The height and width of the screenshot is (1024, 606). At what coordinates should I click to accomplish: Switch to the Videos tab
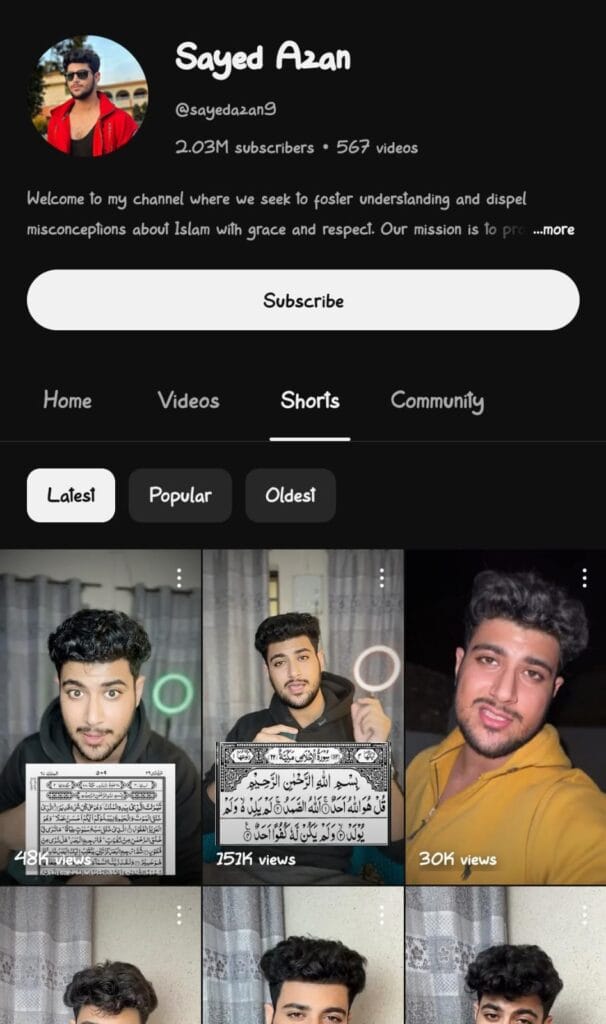click(188, 401)
